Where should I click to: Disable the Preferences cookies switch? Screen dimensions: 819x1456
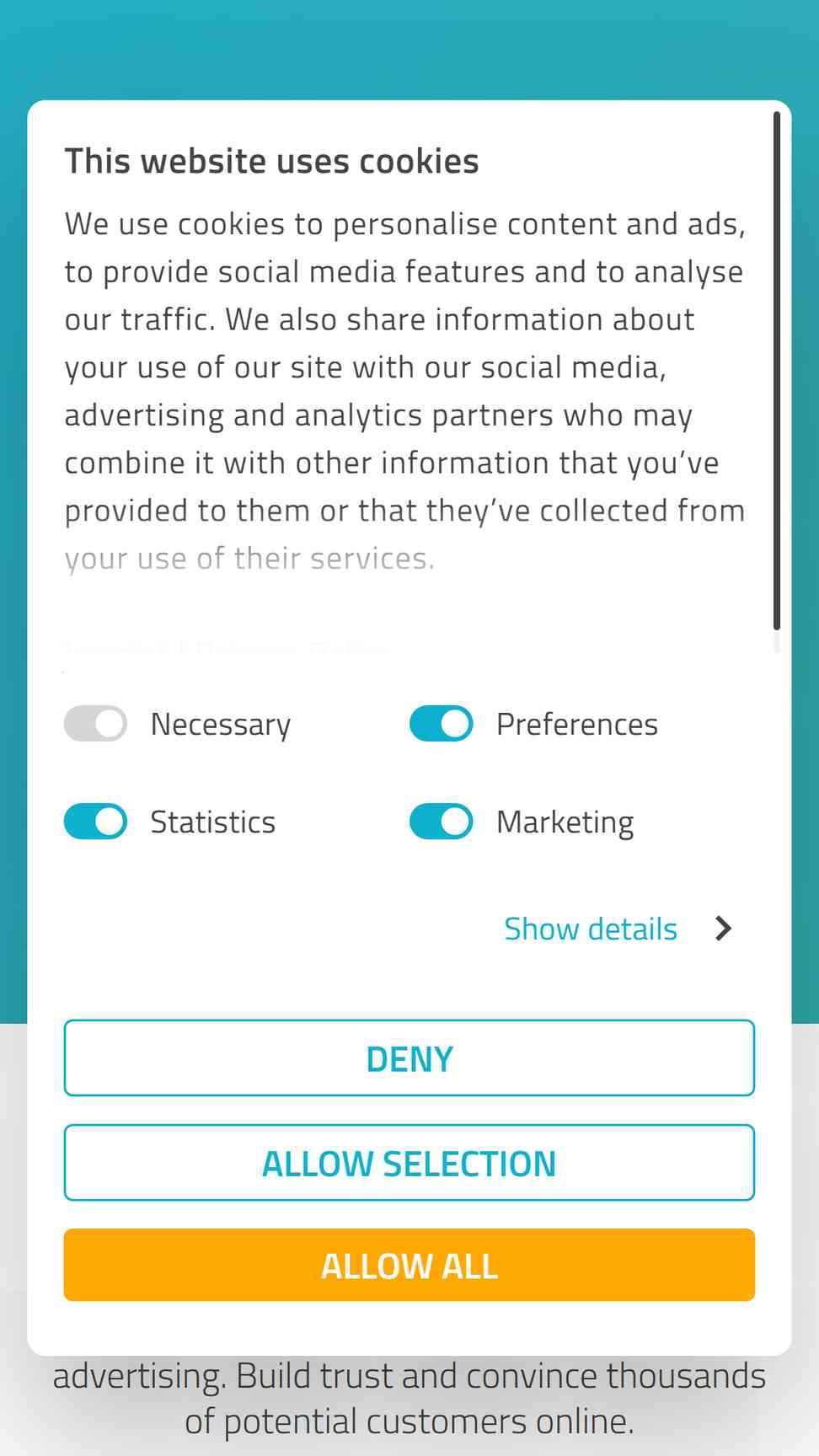[x=442, y=724]
